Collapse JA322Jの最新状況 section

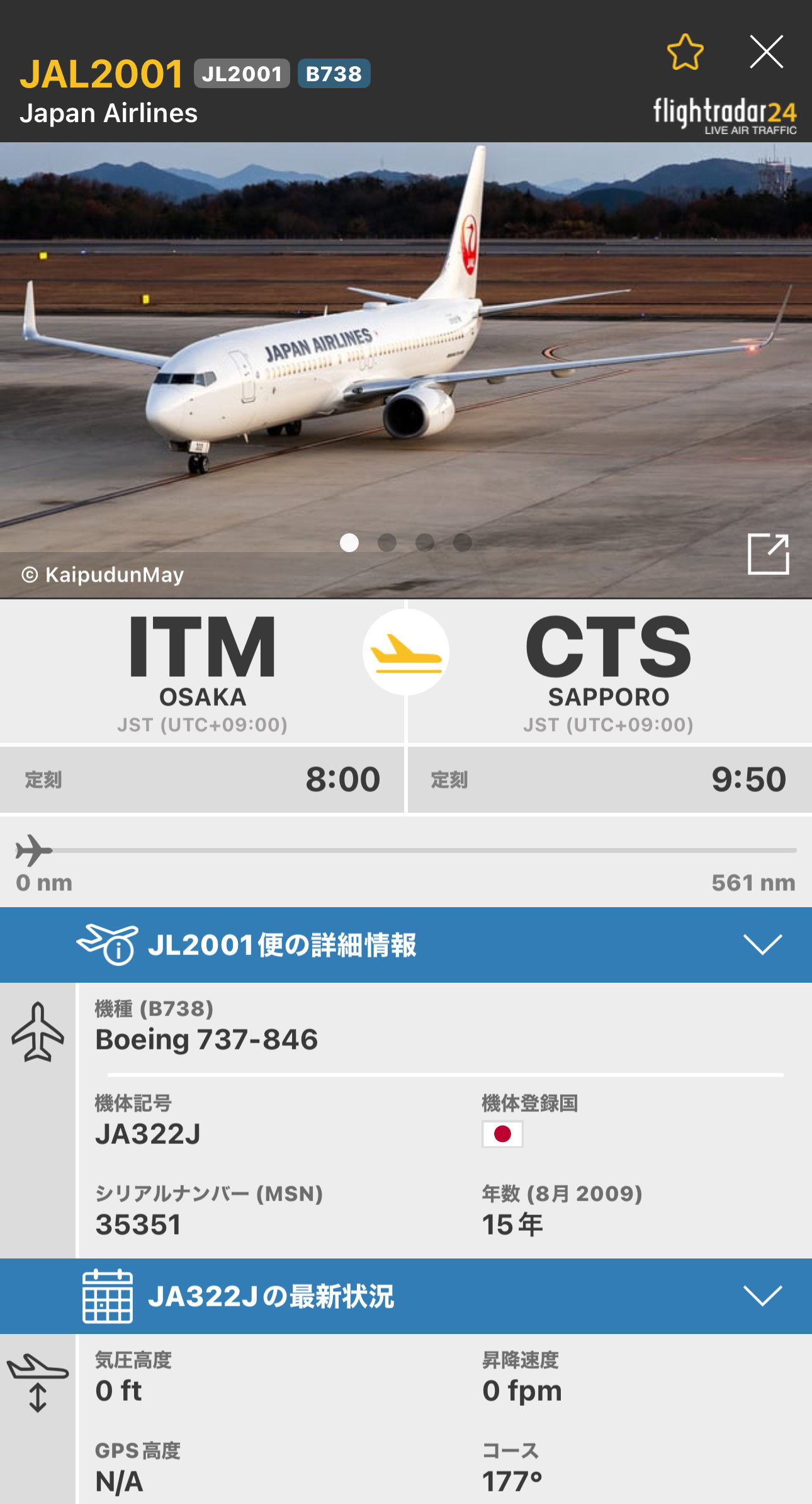(762, 1296)
